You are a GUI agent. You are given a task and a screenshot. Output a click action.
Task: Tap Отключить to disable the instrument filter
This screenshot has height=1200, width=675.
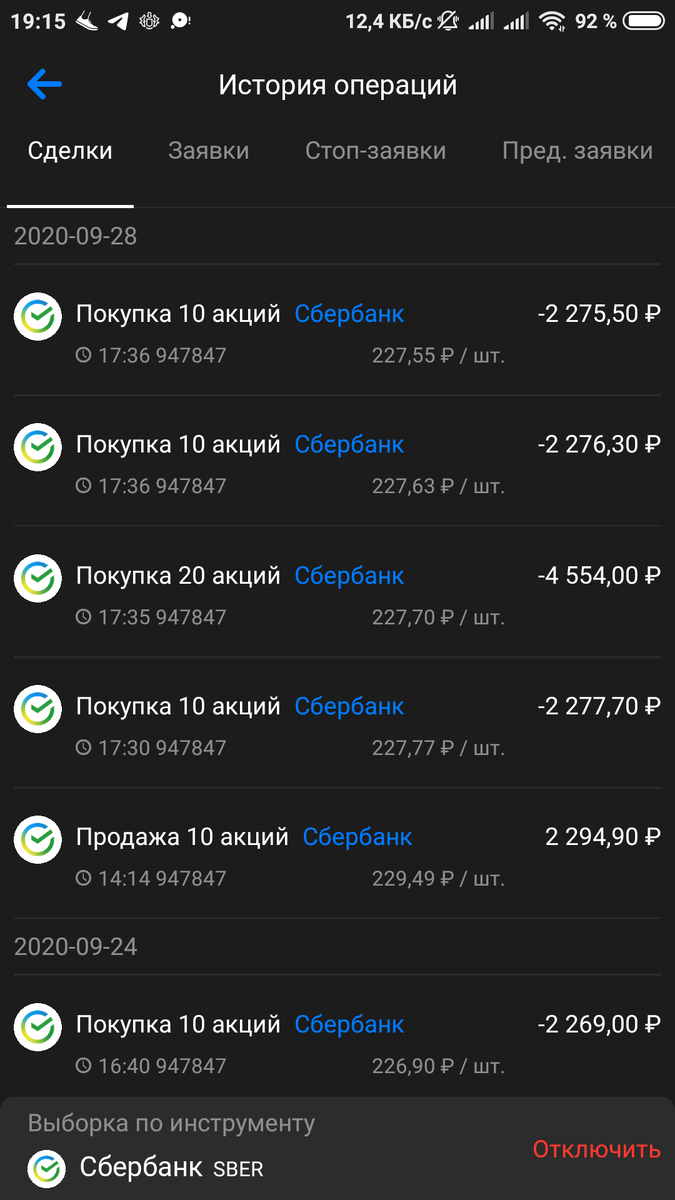pyautogui.click(x=596, y=1149)
